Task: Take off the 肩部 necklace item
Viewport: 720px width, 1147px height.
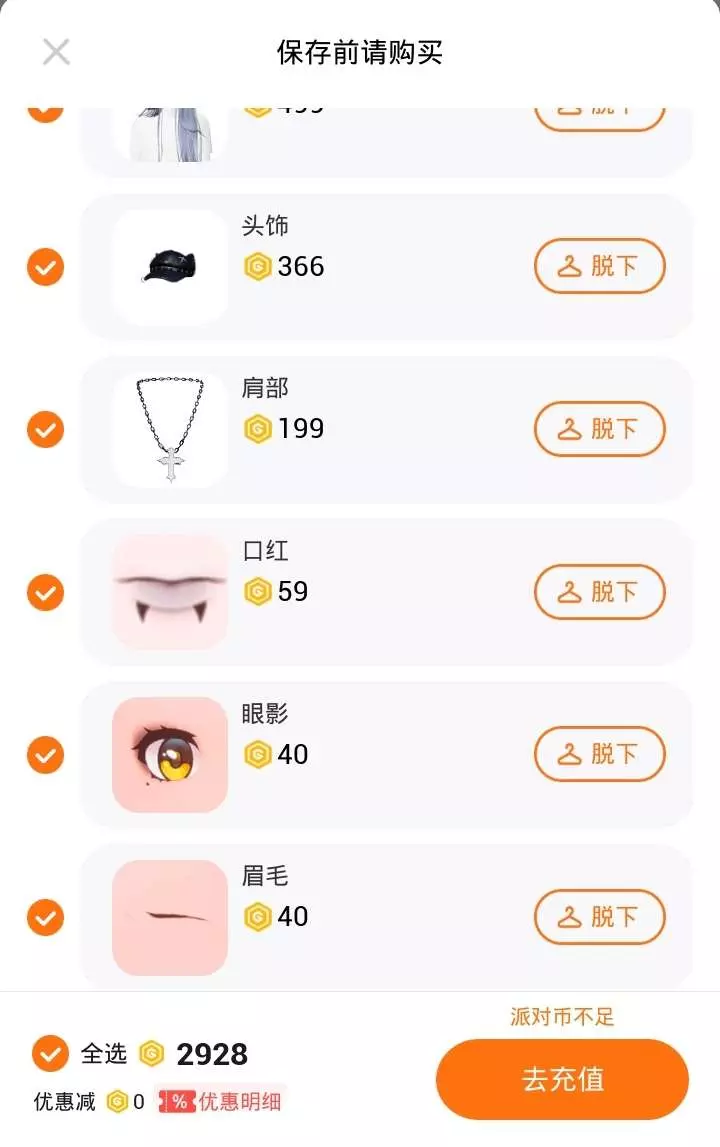Action: pos(599,429)
